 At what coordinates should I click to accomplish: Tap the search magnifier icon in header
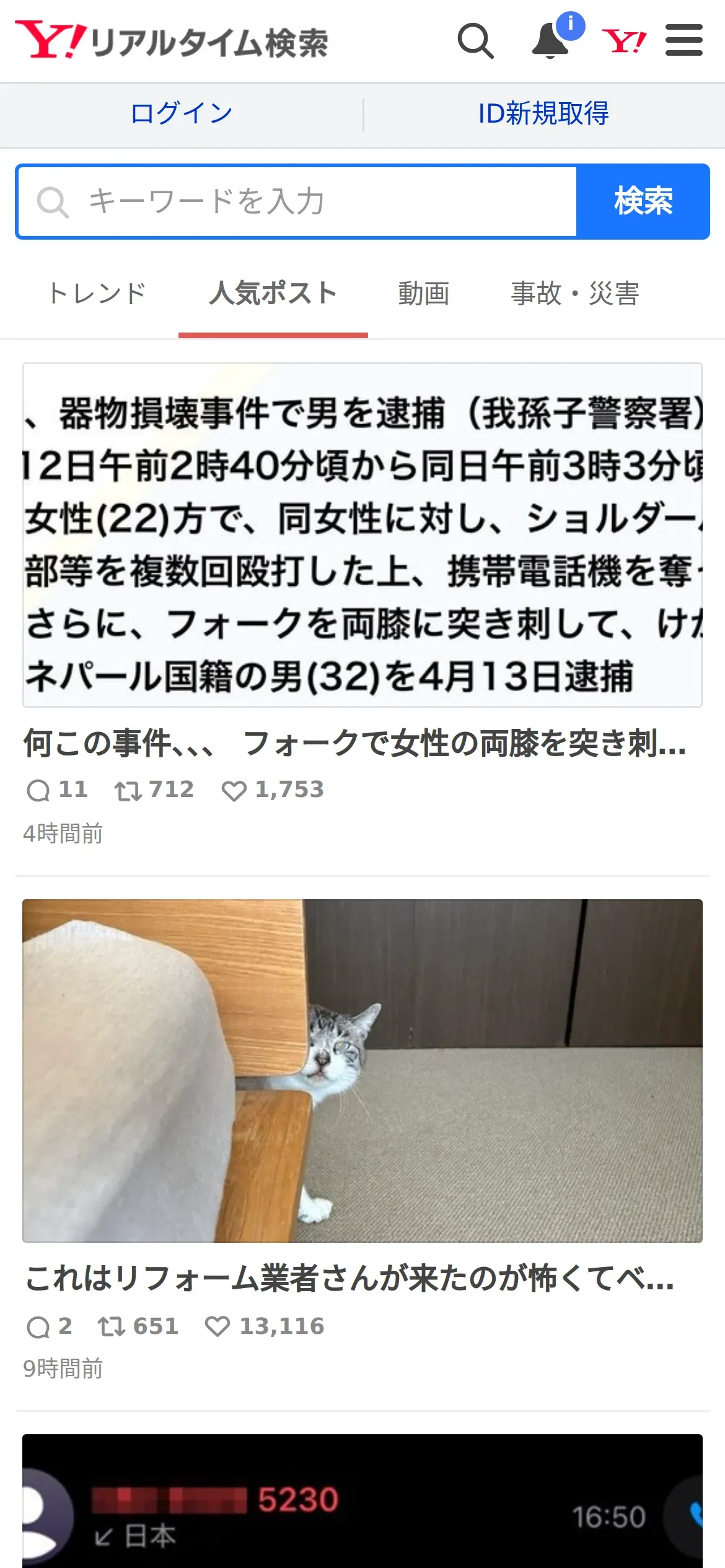(x=475, y=41)
